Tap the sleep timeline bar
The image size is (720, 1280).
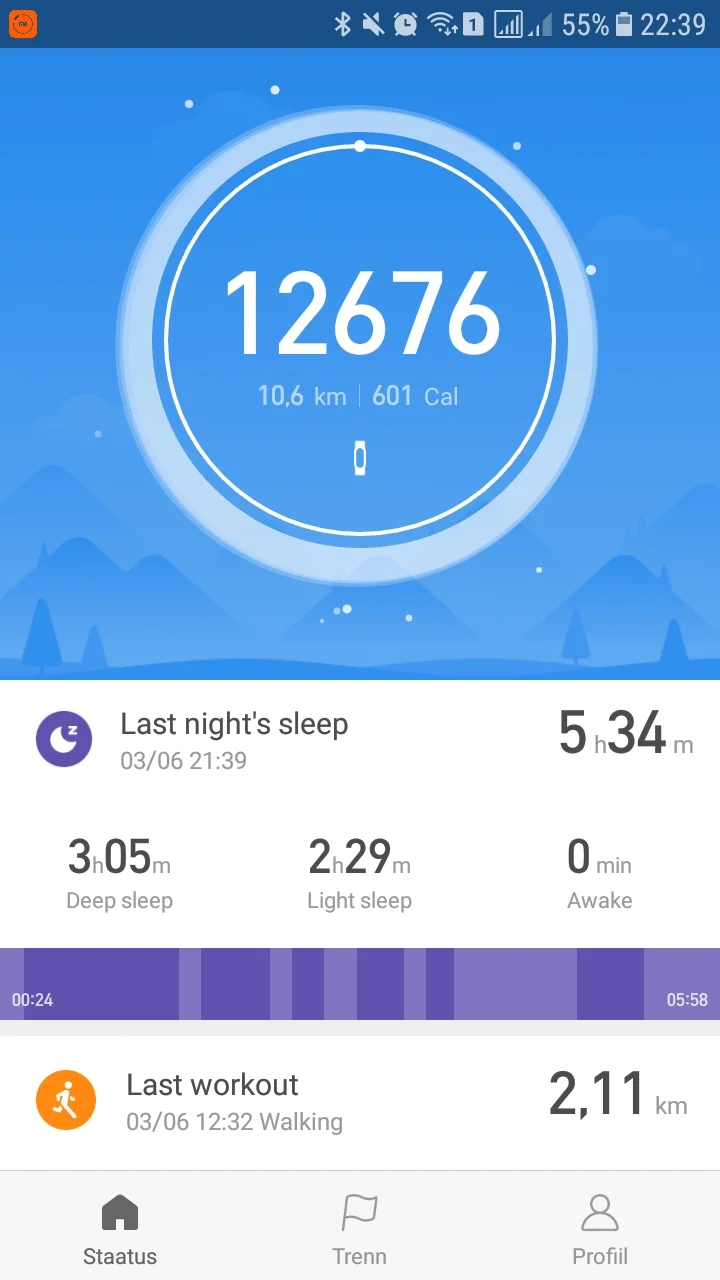pos(360,983)
